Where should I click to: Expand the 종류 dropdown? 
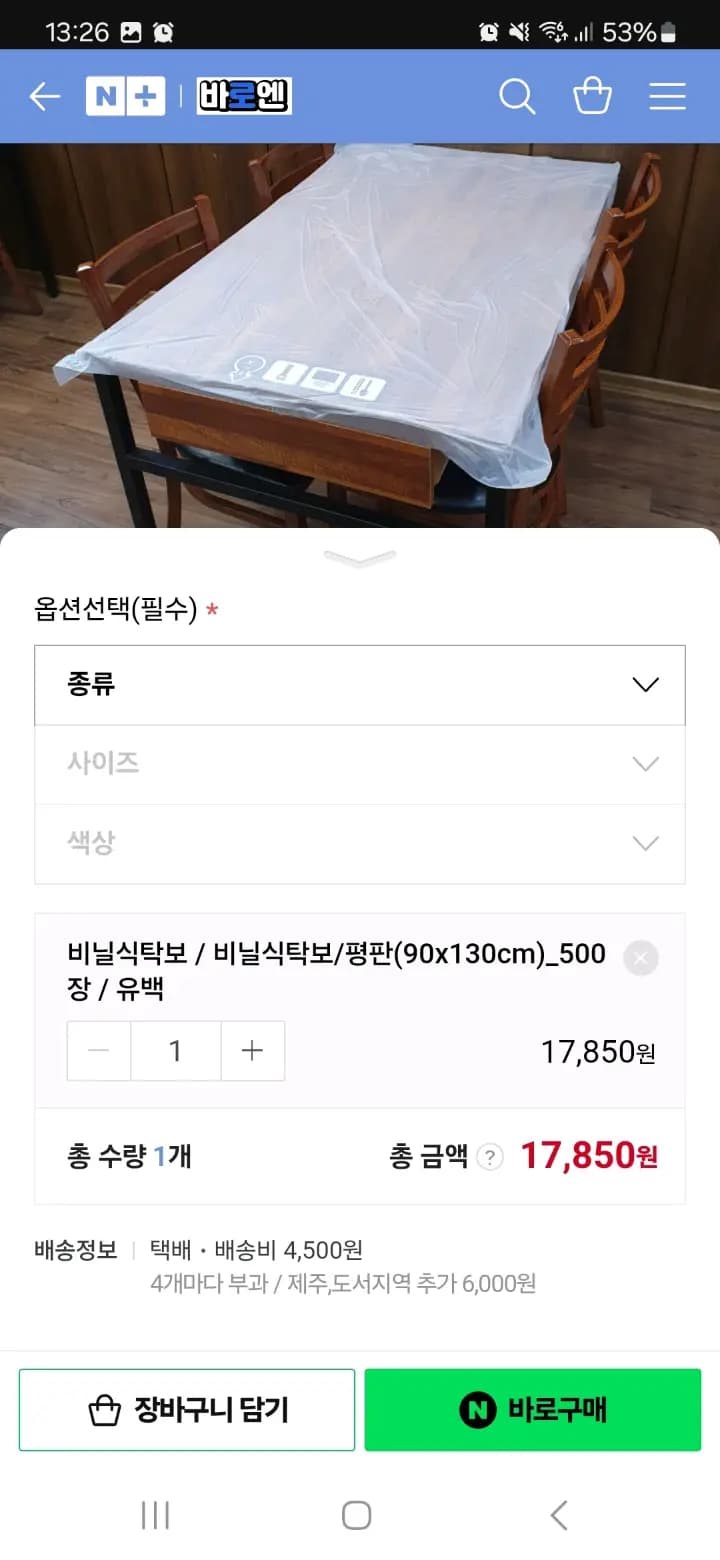click(x=360, y=685)
